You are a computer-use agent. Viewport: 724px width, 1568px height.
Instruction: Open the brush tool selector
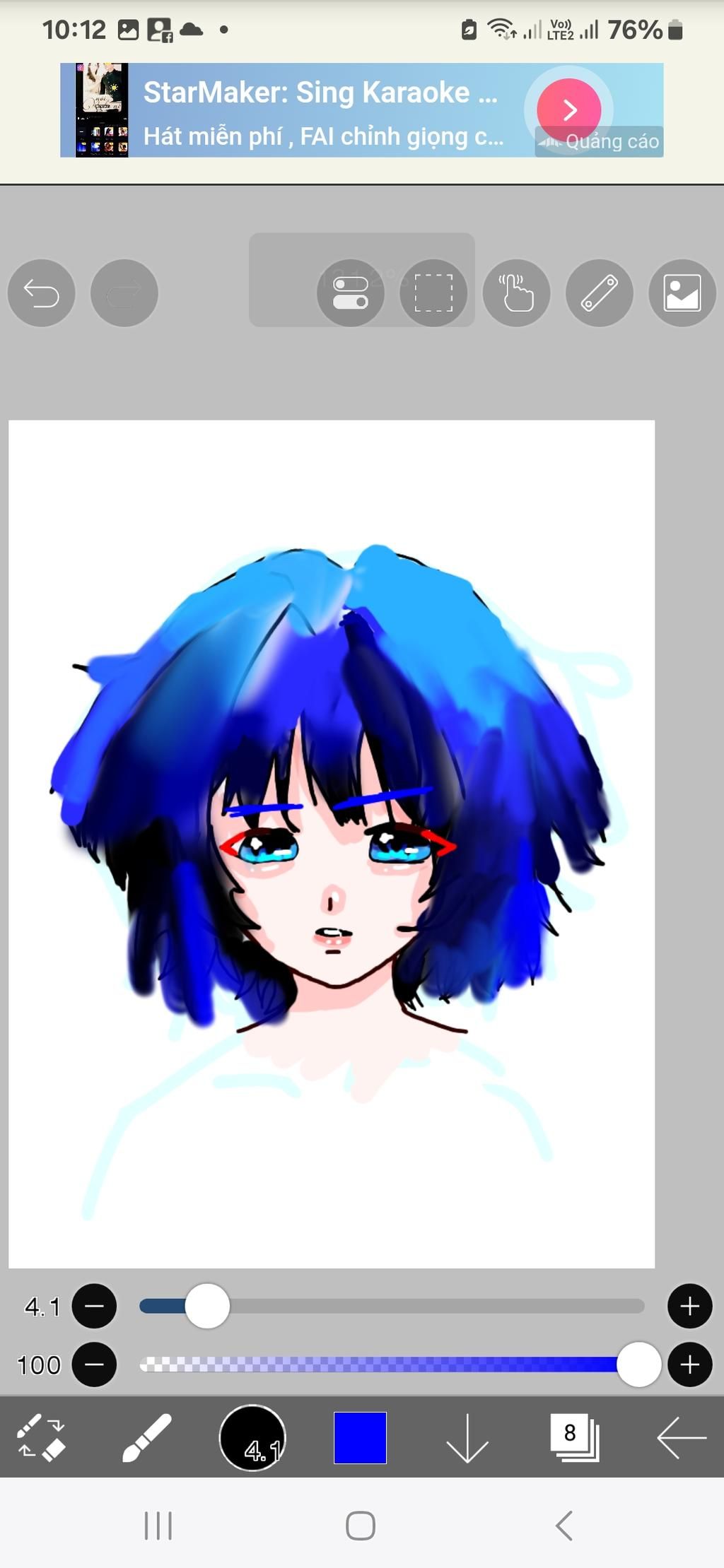point(146,1437)
